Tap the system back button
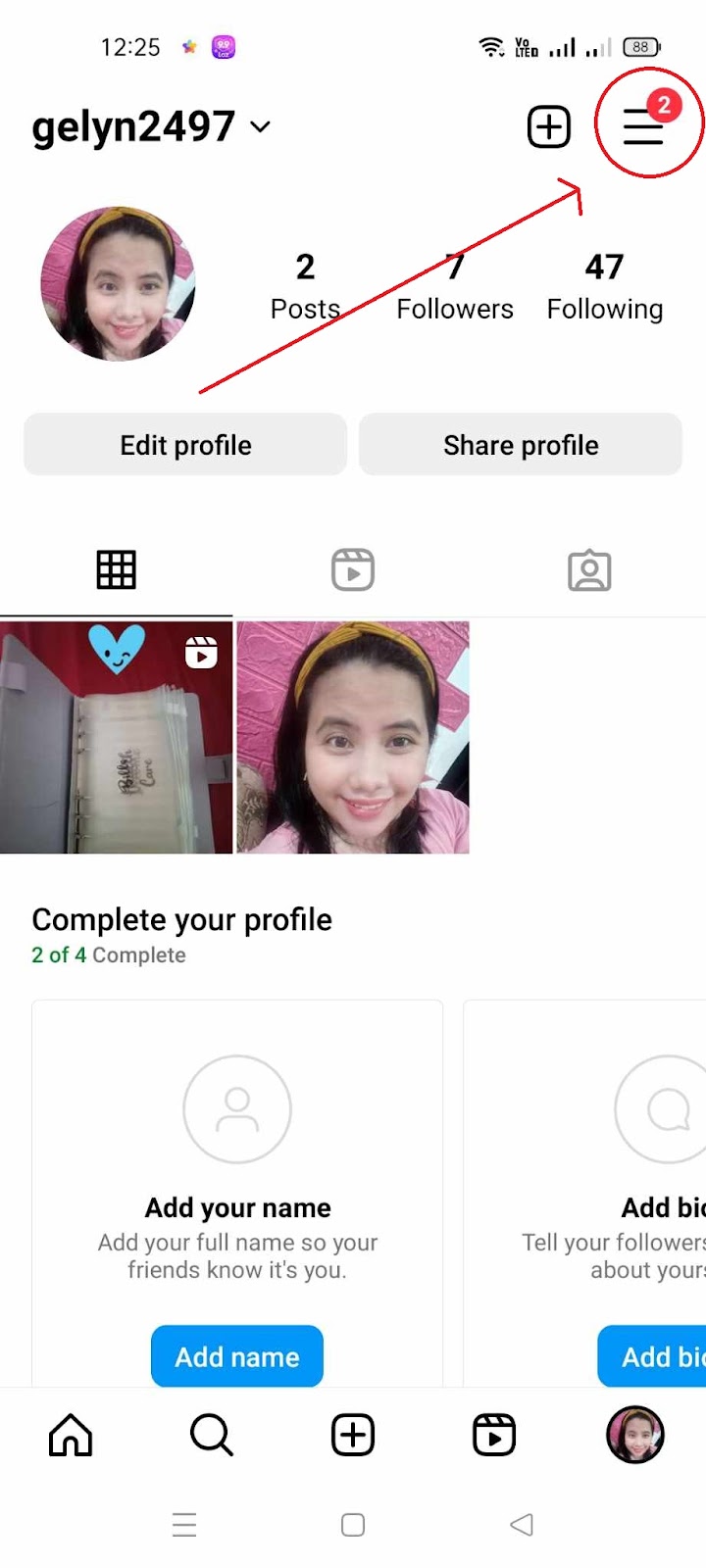The image size is (706, 1568). [522, 1525]
